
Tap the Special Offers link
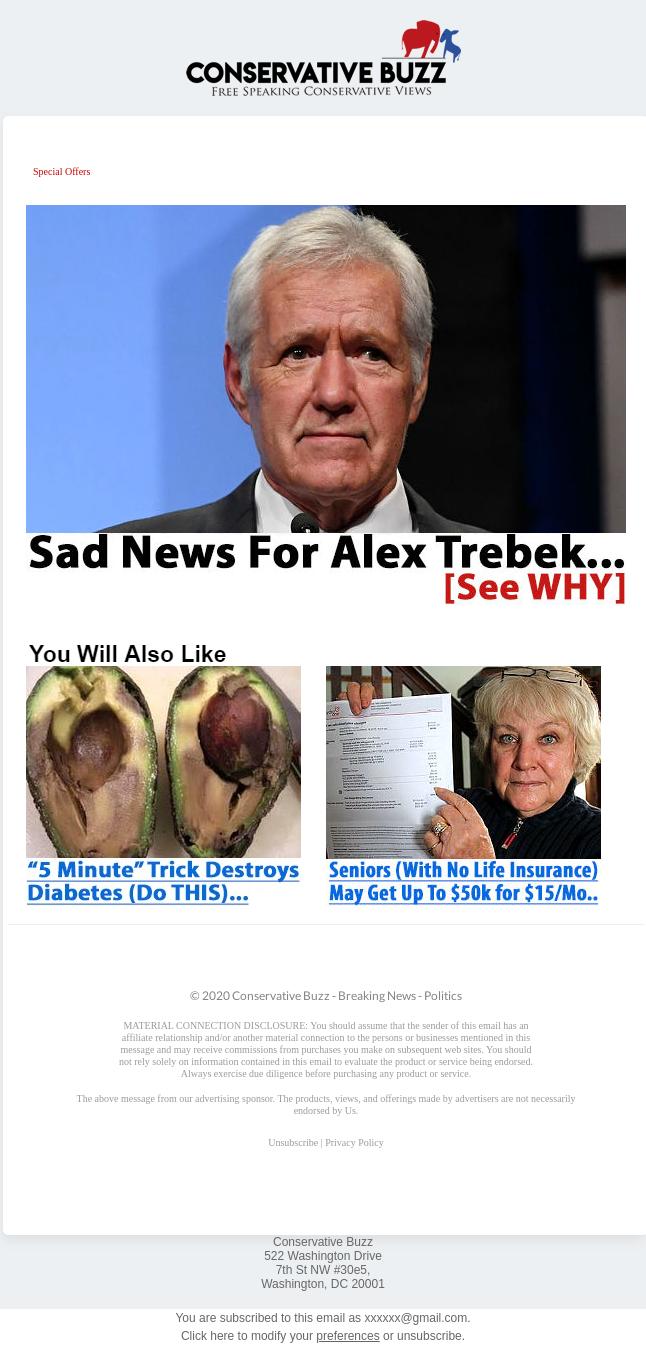[62, 172]
